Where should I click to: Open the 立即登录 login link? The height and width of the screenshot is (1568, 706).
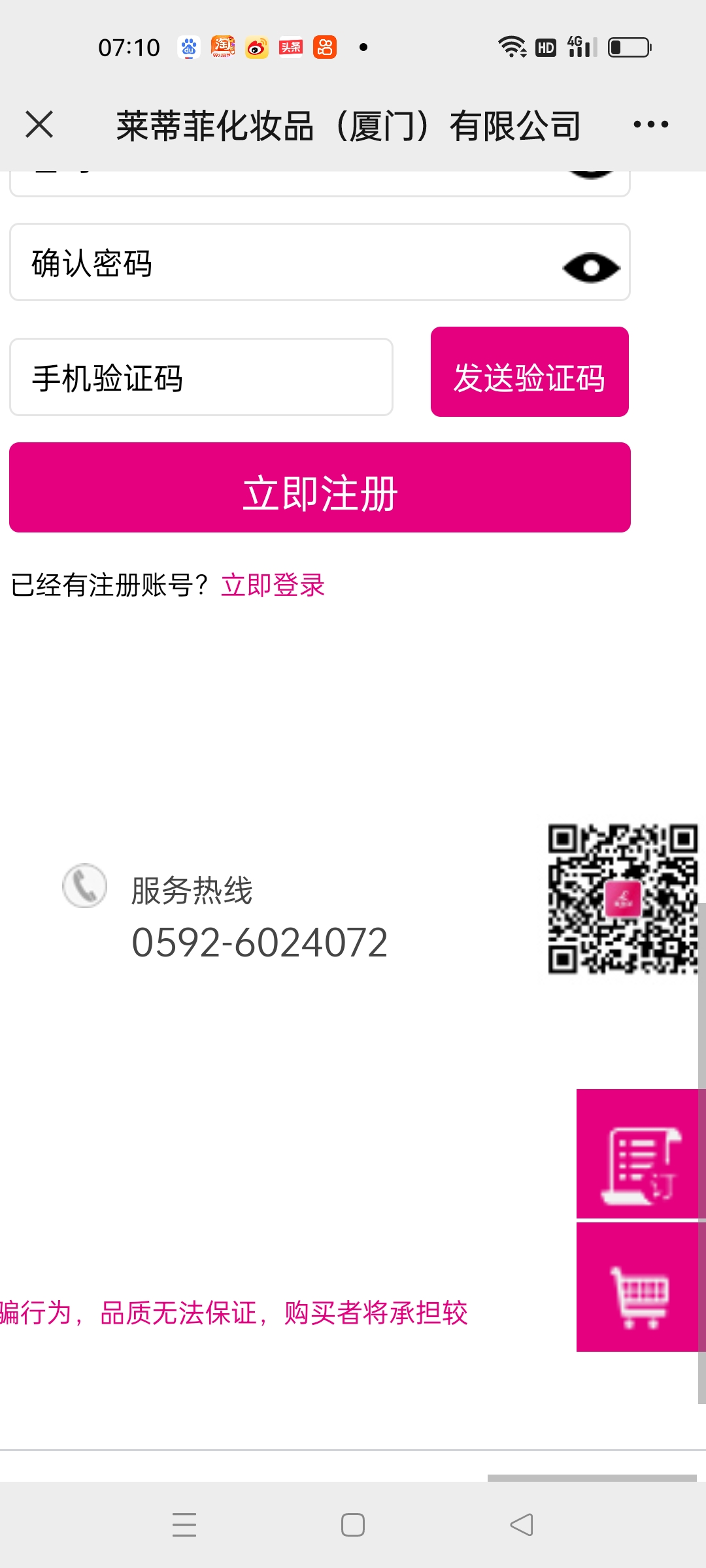pos(273,585)
